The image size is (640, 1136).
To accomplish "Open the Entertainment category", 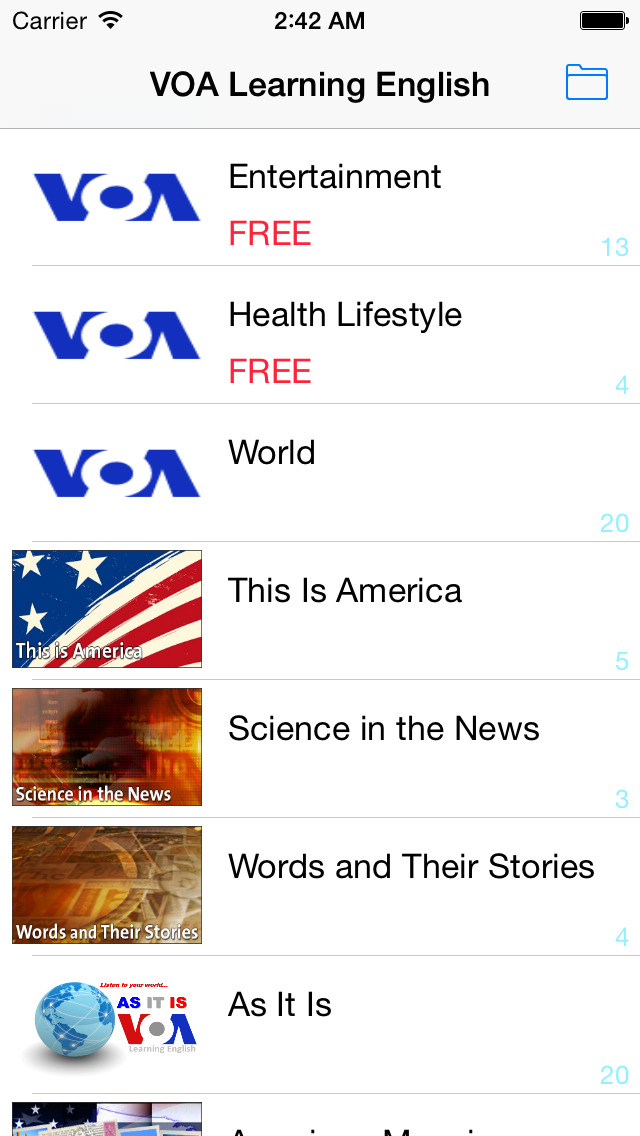I will coord(320,198).
